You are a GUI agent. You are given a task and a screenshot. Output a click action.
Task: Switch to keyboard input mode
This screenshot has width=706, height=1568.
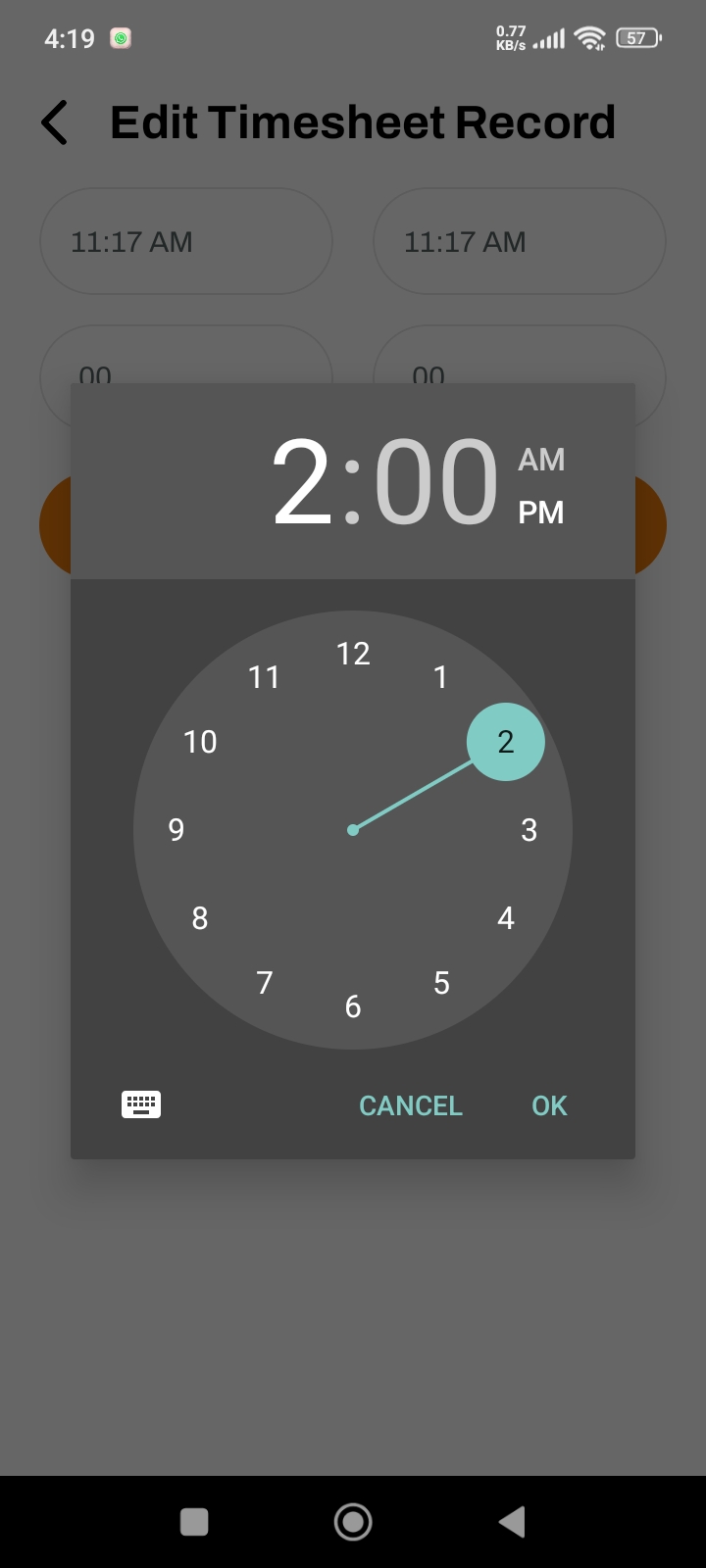click(141, 1104)
